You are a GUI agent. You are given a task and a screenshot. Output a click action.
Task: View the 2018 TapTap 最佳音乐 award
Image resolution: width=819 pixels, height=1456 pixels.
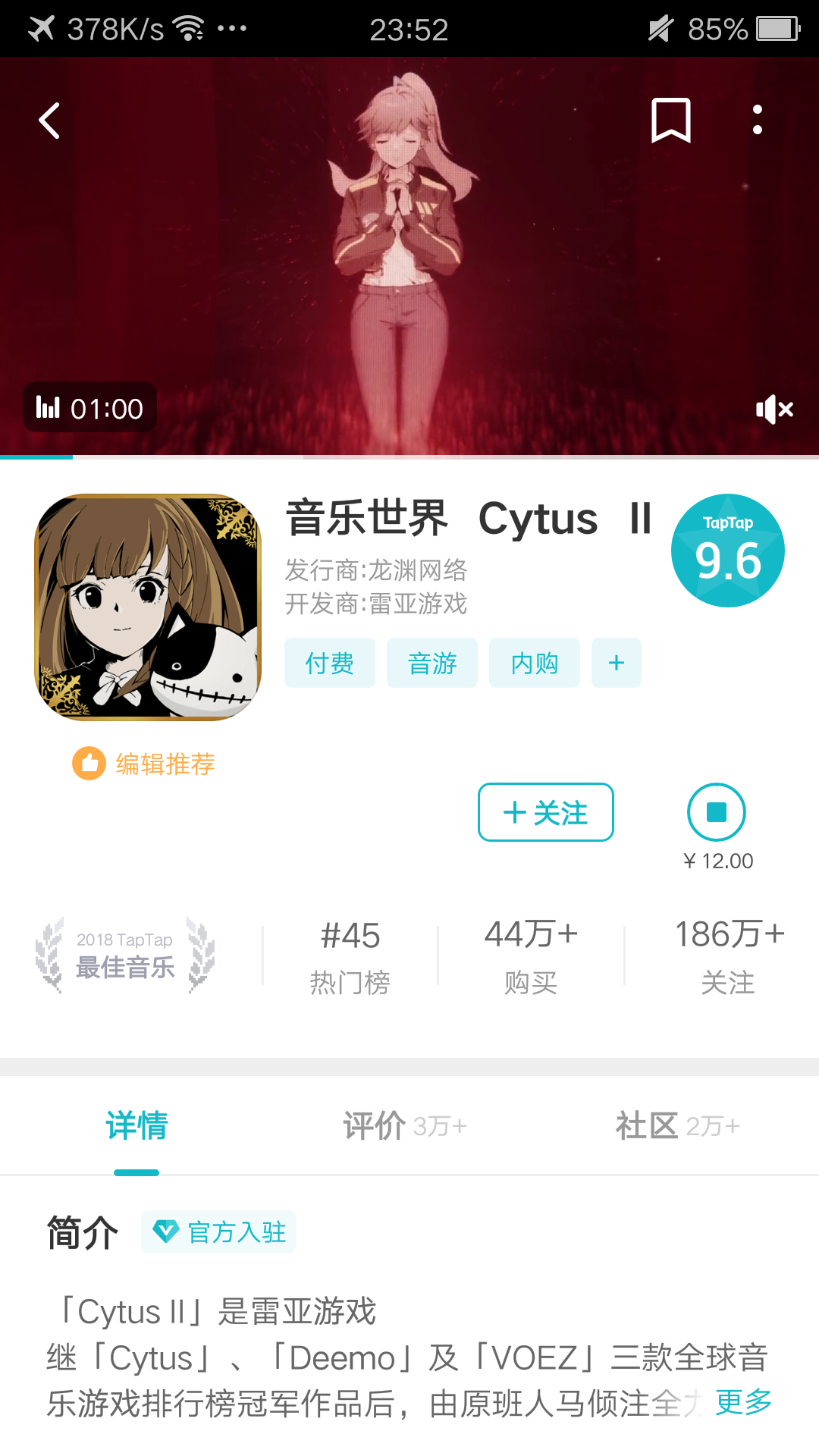point(124,954)
